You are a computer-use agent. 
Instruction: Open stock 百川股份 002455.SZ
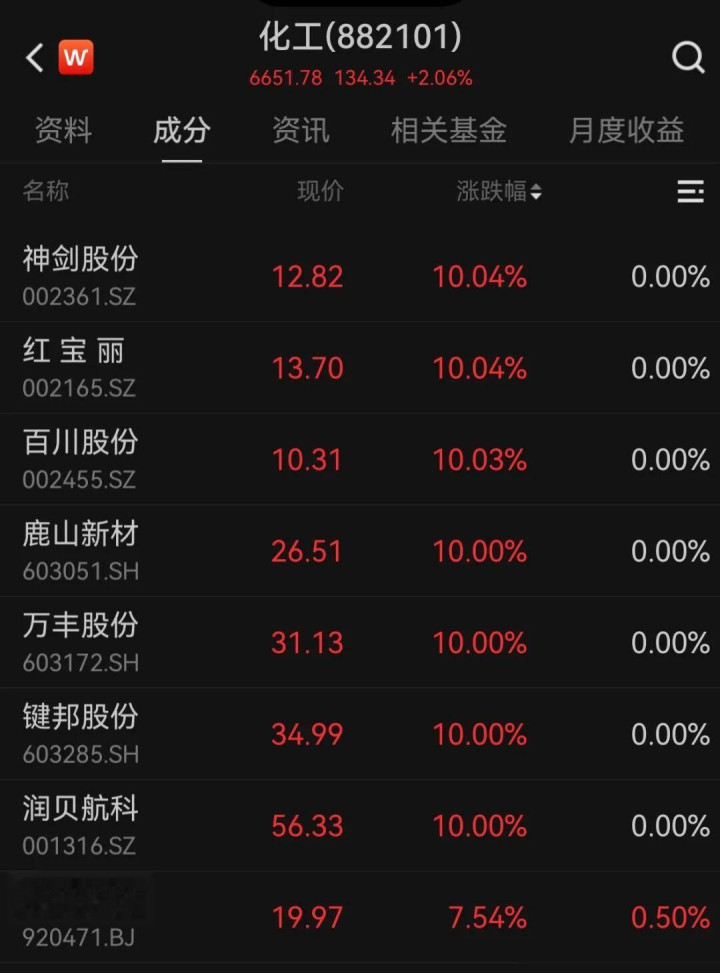tap(360, 459)
